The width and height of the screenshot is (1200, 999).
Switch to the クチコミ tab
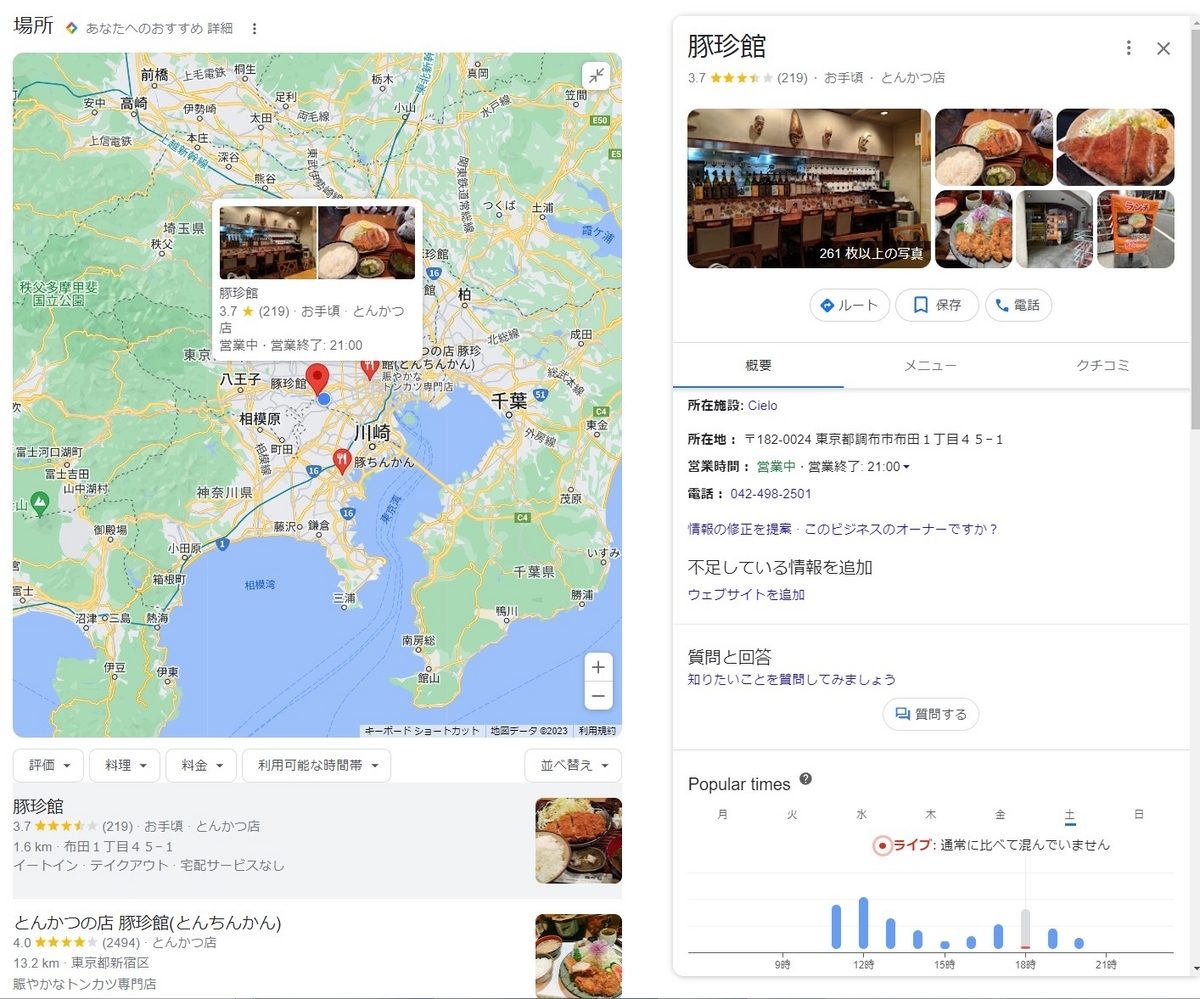[1102, 366]
